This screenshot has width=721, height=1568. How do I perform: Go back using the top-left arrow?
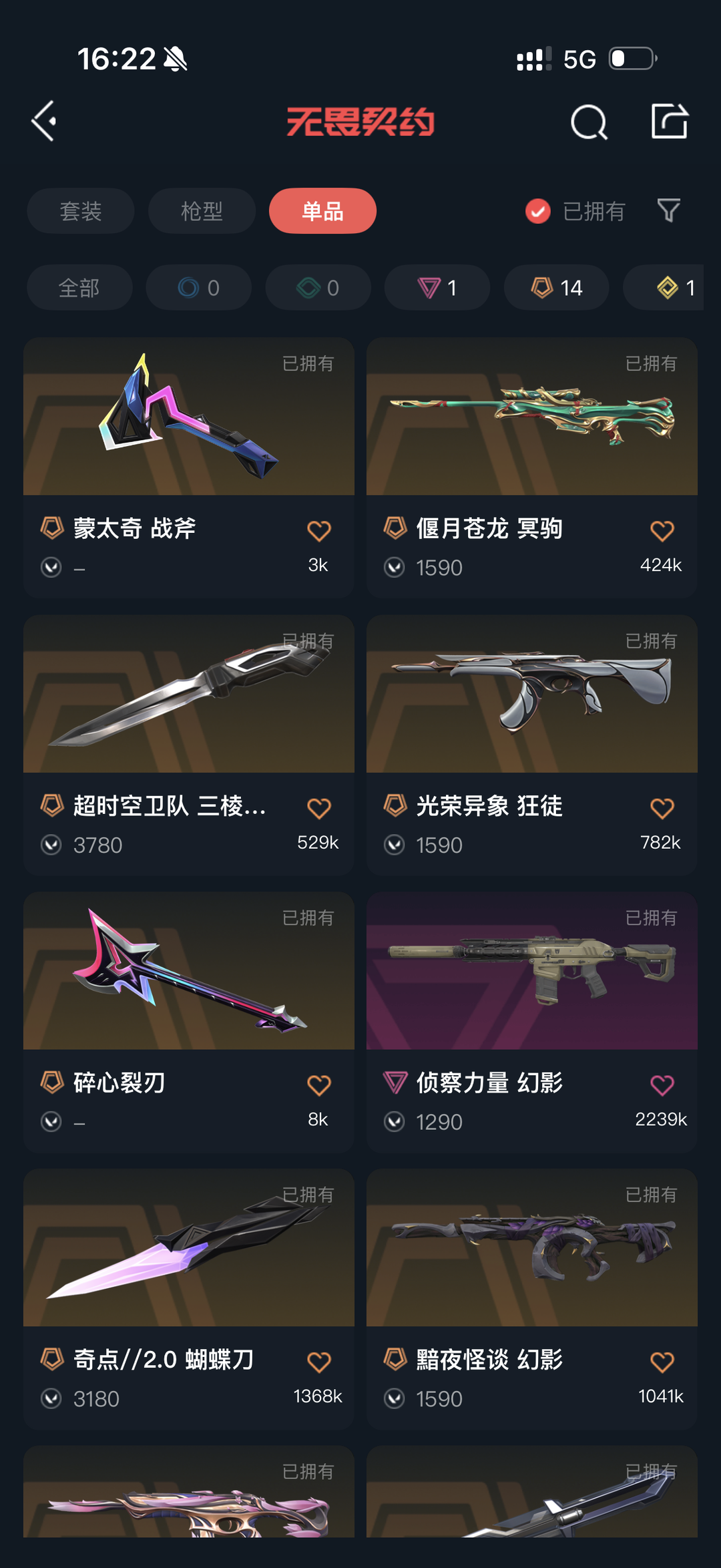tap(44, 122)
